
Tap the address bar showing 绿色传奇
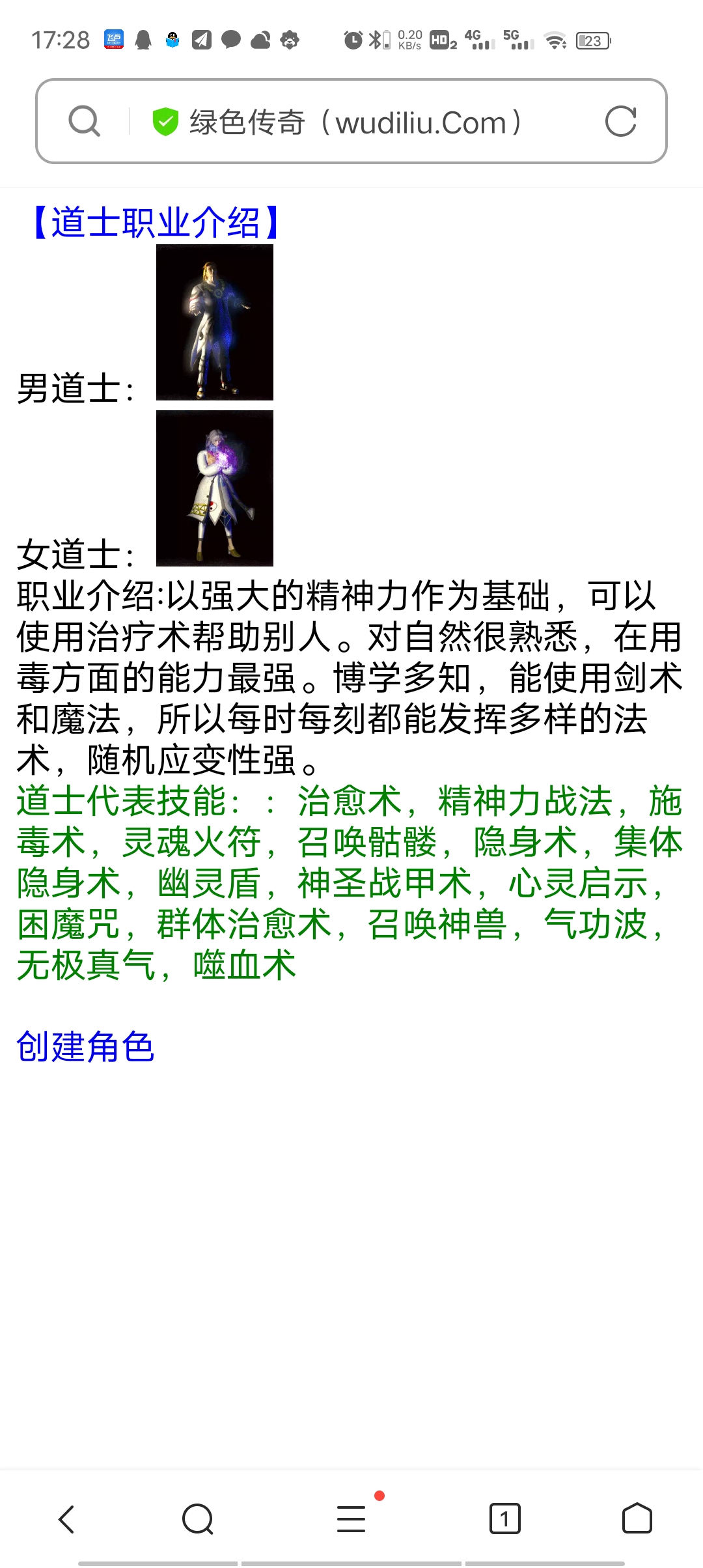pos(351,122)
